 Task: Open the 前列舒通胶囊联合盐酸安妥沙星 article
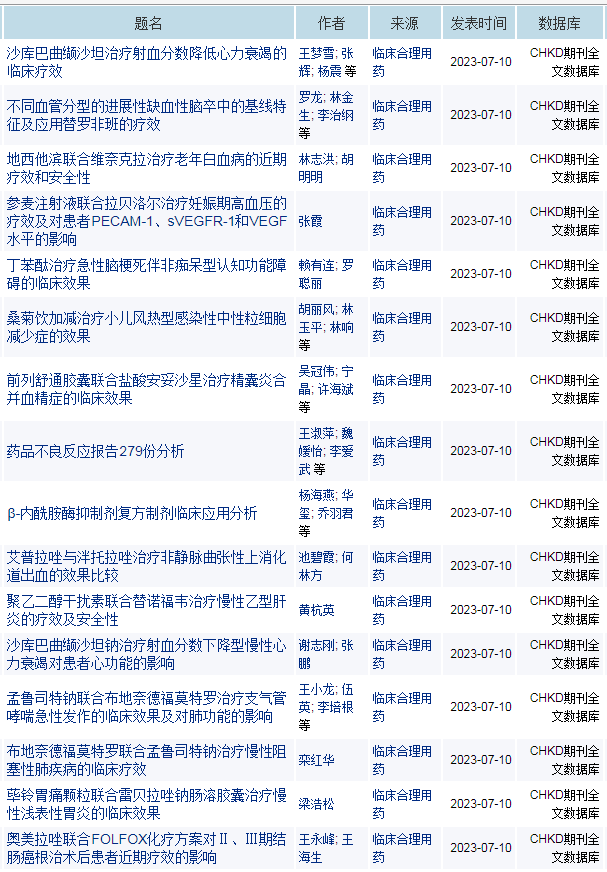pos(146,388)
